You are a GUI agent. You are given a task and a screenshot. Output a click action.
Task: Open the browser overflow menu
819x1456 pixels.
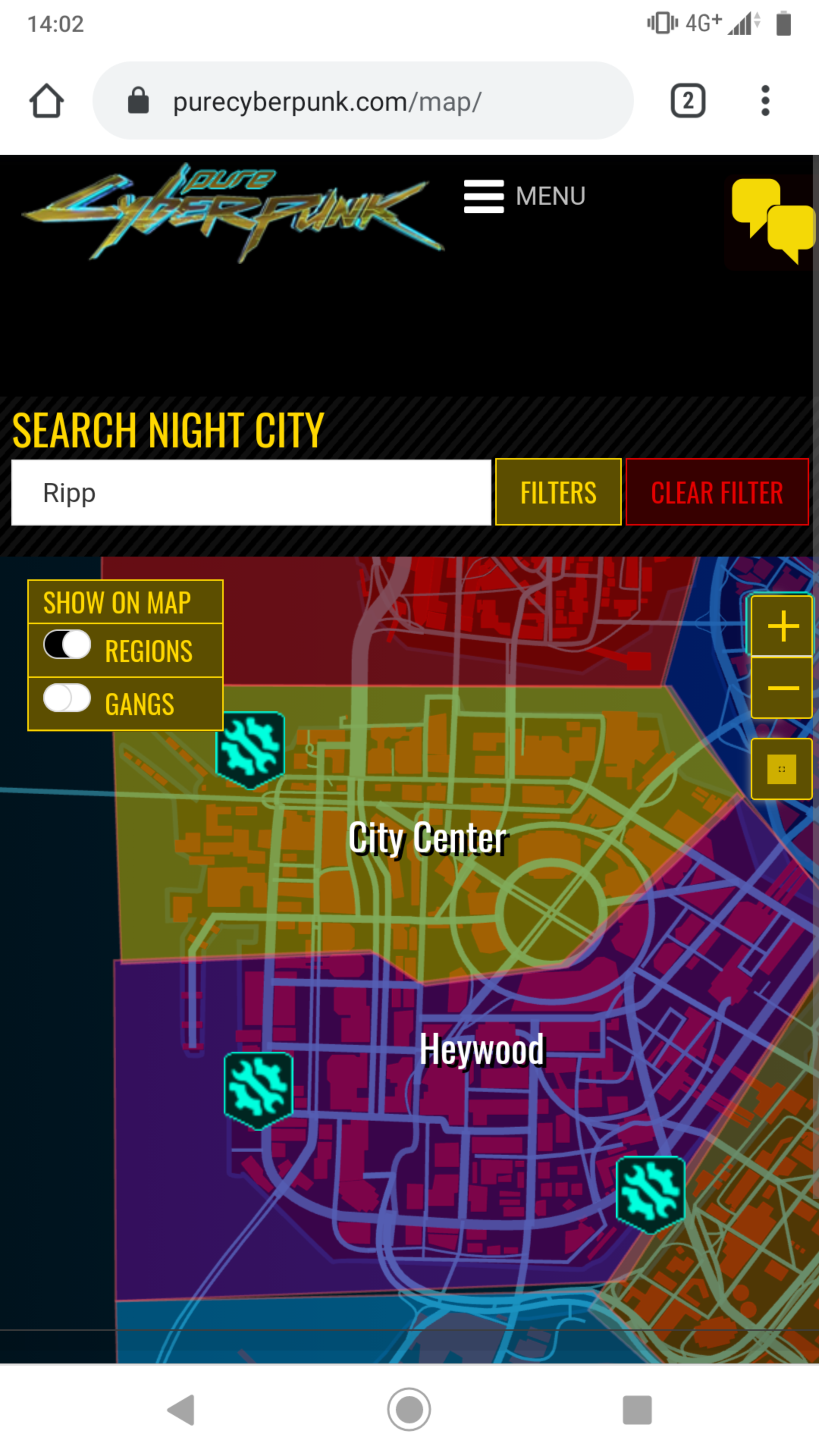tap(765, 101)
